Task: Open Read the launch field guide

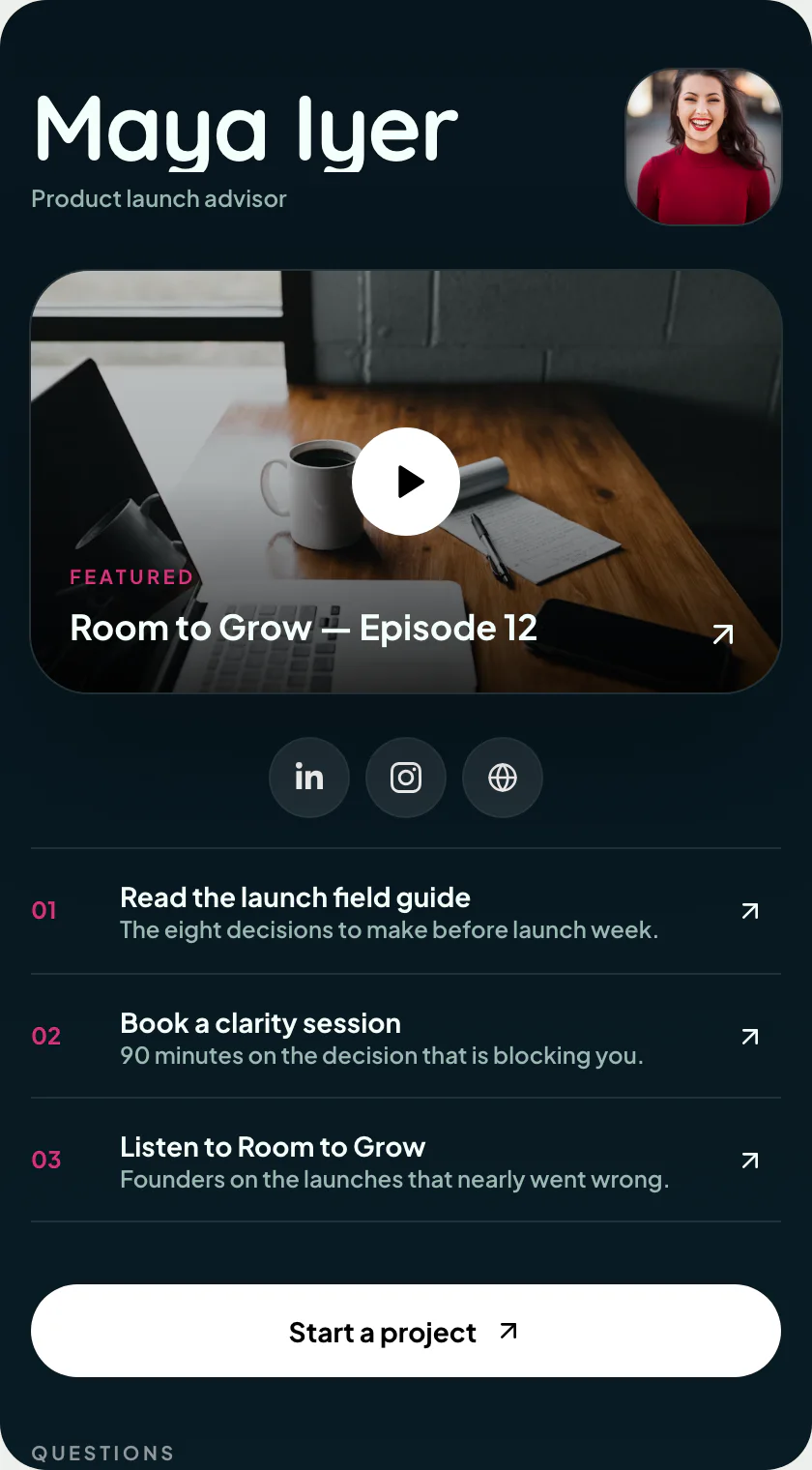Action: pyautogui.click(x=406, y=911)
